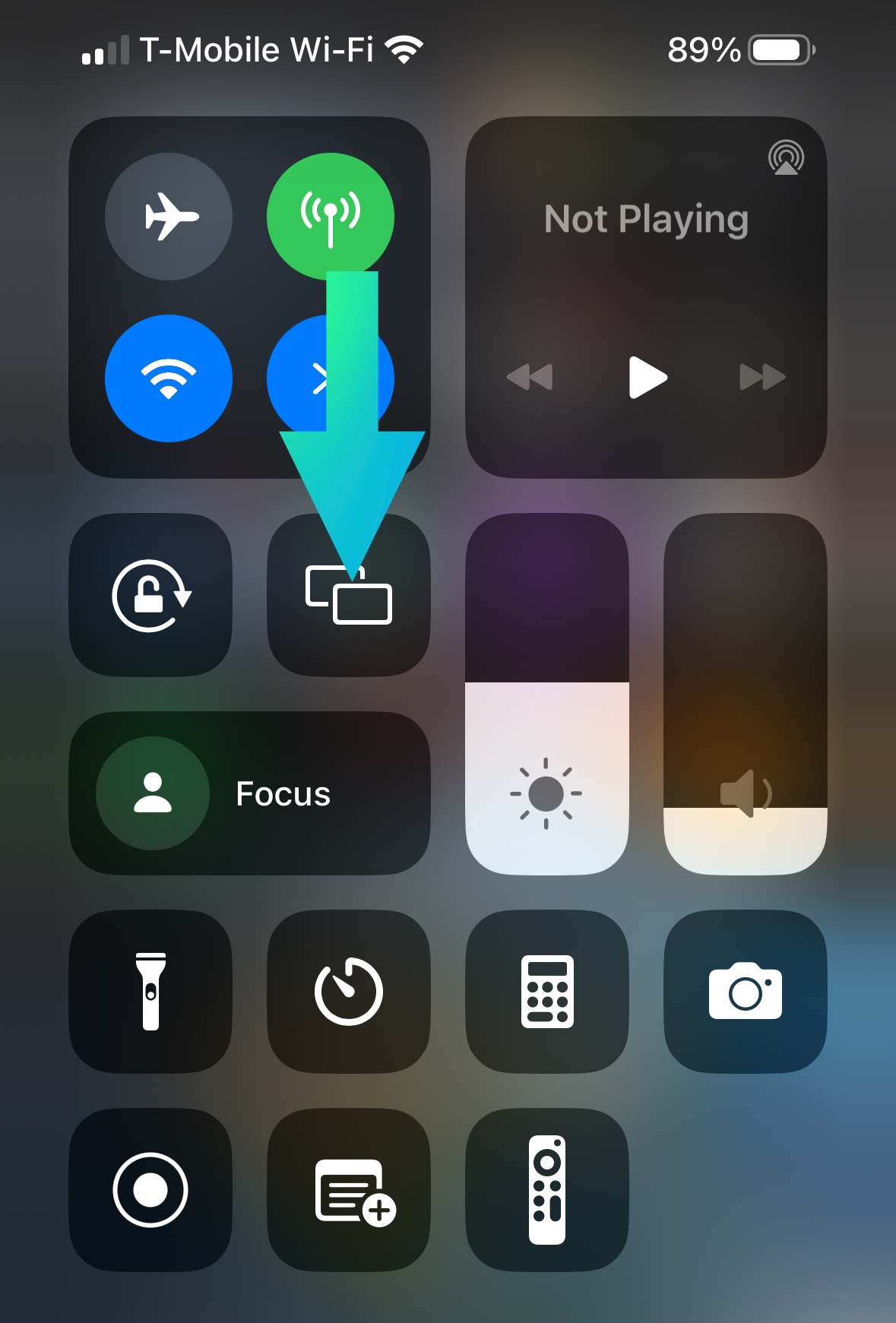The height and width of the screenshot is (1323, 896).
Task: Enable Airplane Mode
Action: 169,217
